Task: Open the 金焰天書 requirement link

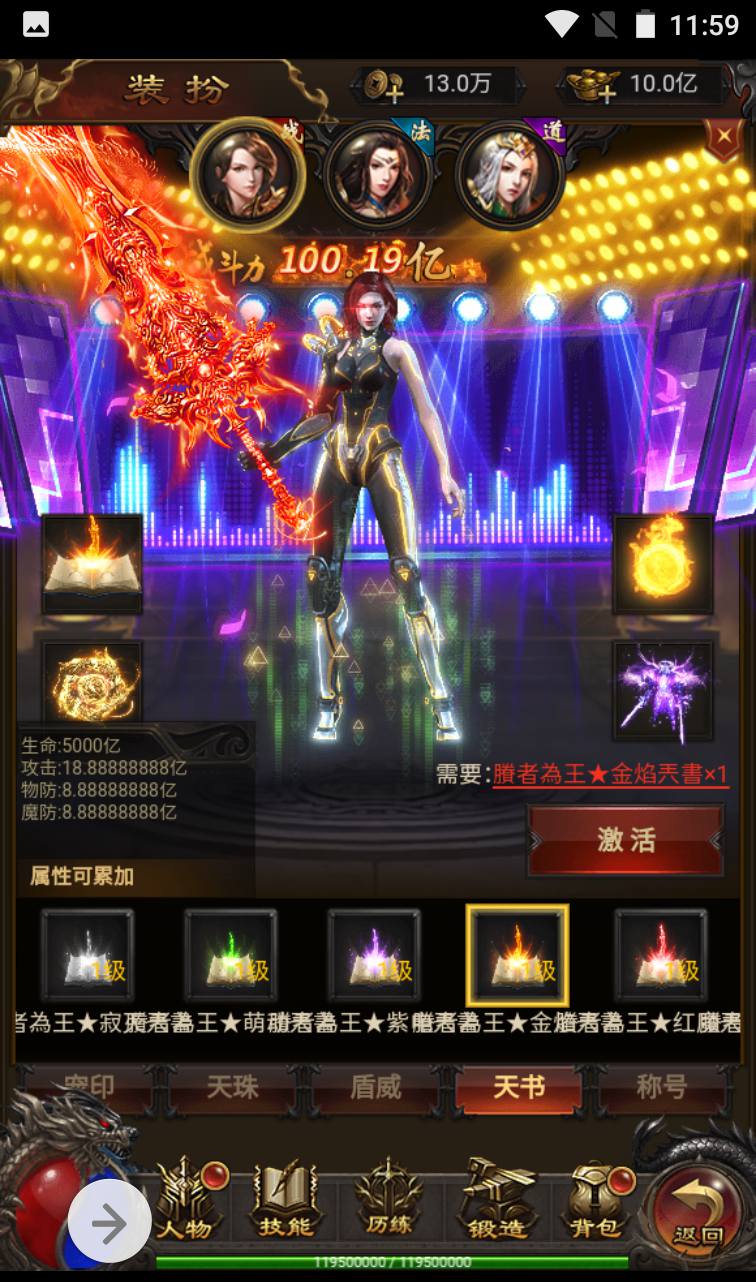Action: pyautogui.click(x=610, y=774)
